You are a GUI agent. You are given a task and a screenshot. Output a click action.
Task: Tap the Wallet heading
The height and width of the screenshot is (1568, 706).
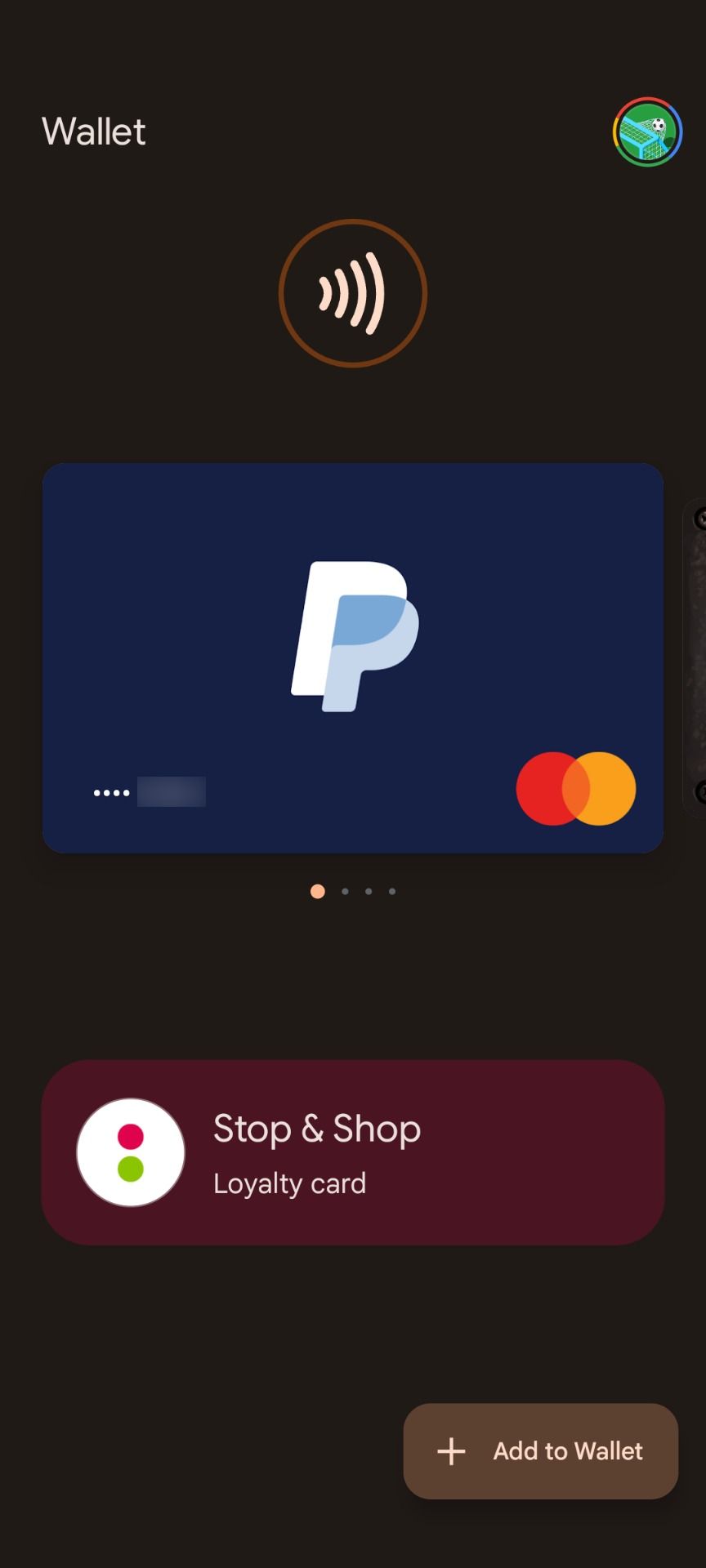[92, 131]
